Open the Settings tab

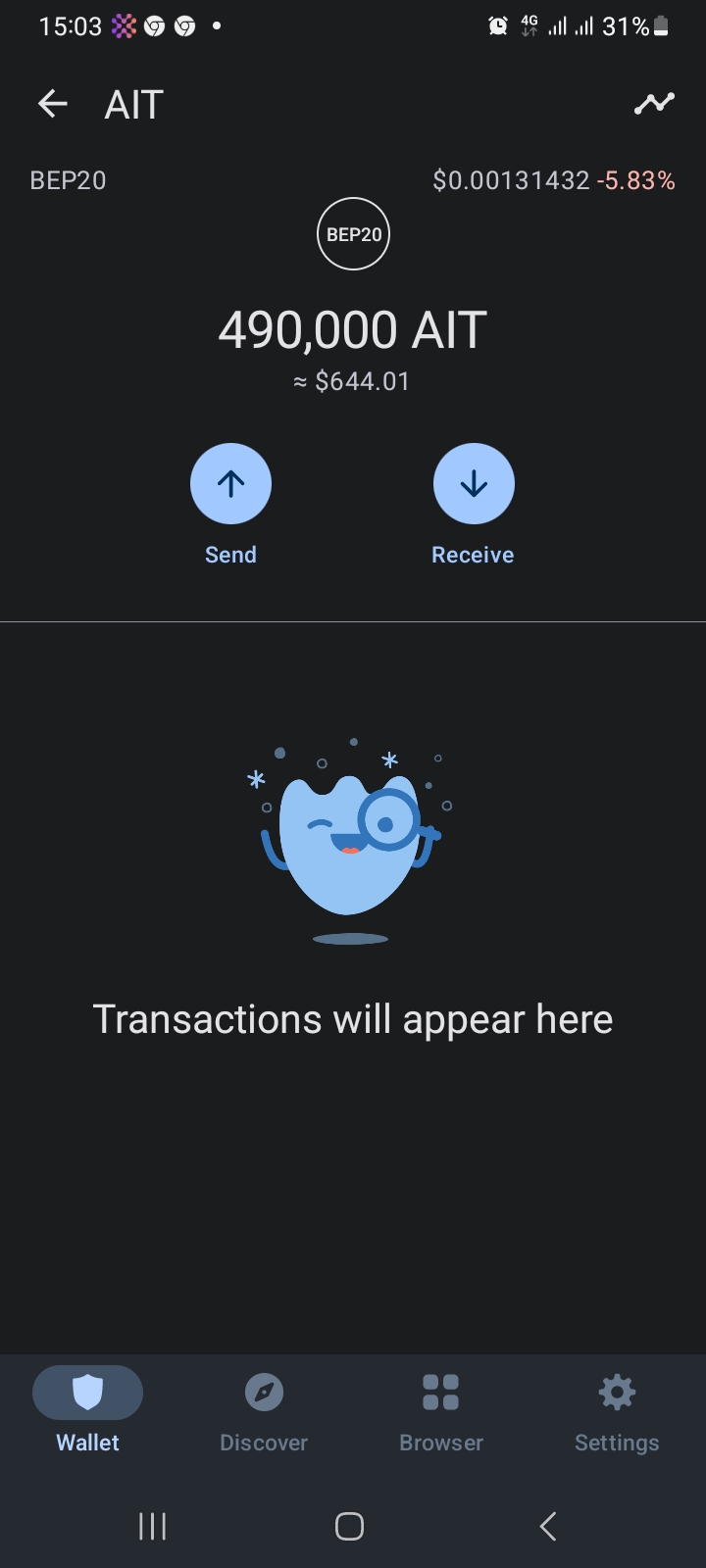coord(617,1410)
